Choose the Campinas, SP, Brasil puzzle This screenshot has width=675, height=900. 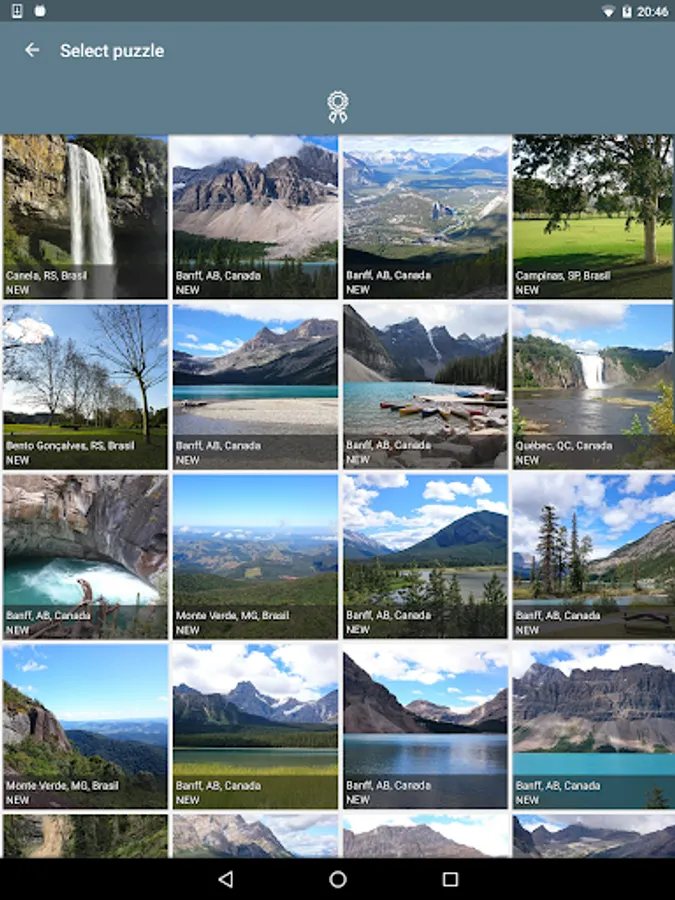point(593,217)
